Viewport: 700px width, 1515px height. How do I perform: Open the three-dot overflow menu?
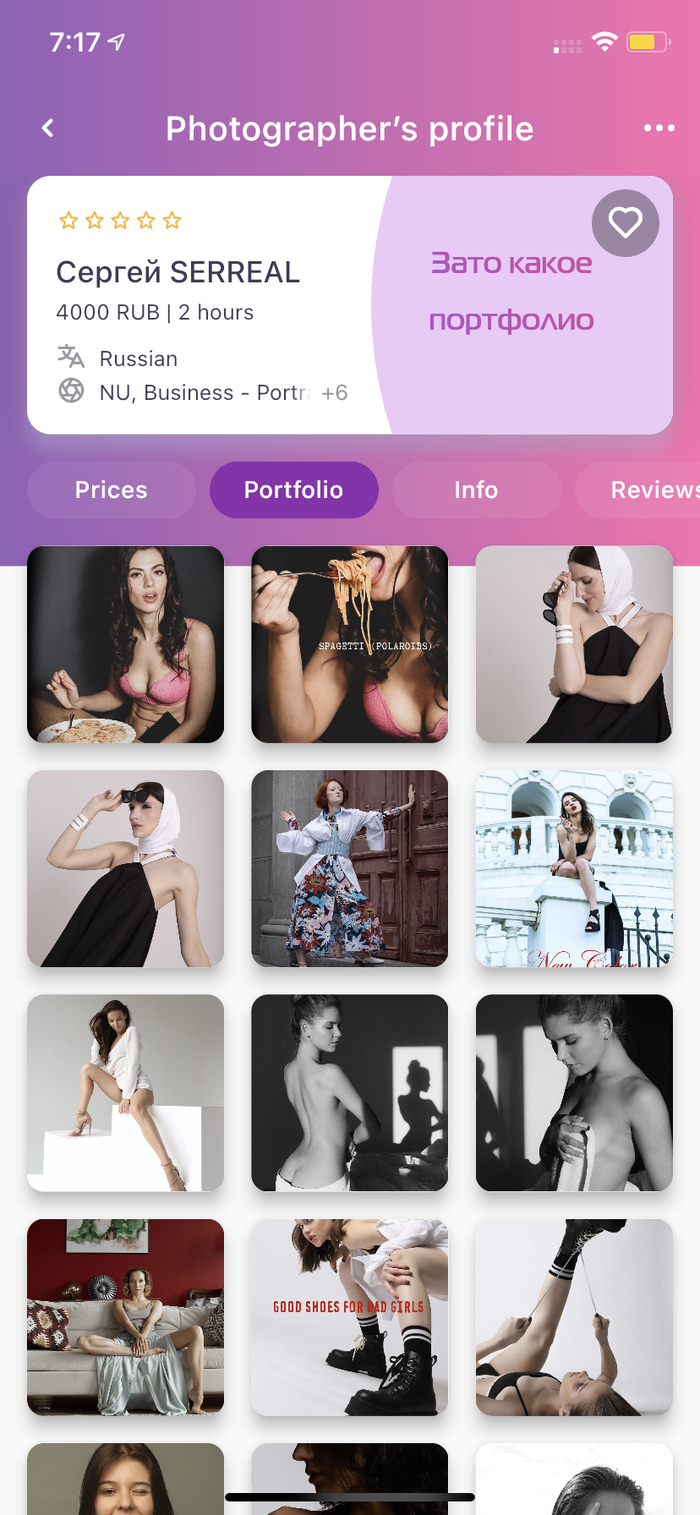click(659, 128)
